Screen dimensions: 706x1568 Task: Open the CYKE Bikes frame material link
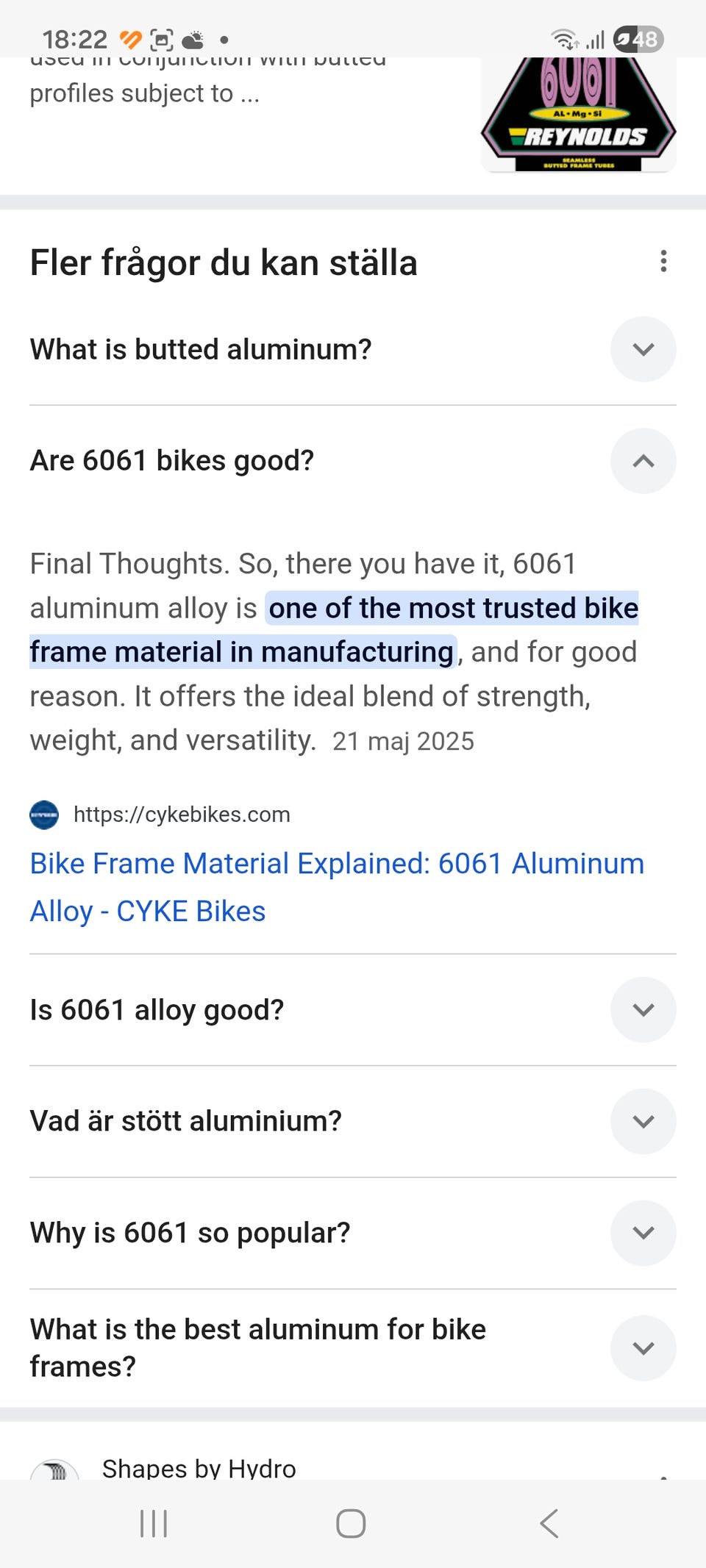point(337,887)
